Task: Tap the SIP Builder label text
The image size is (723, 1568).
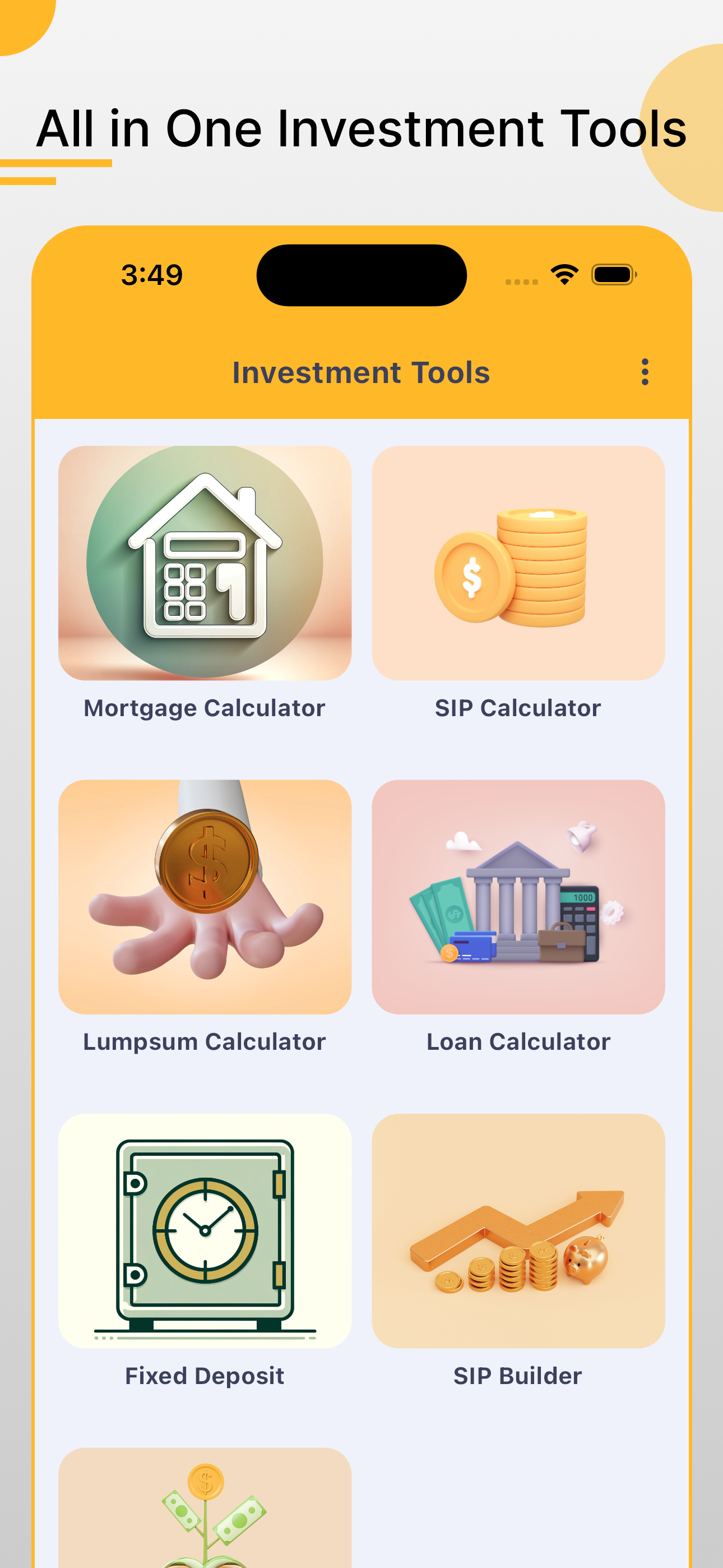Action: tap(517, 1375)
